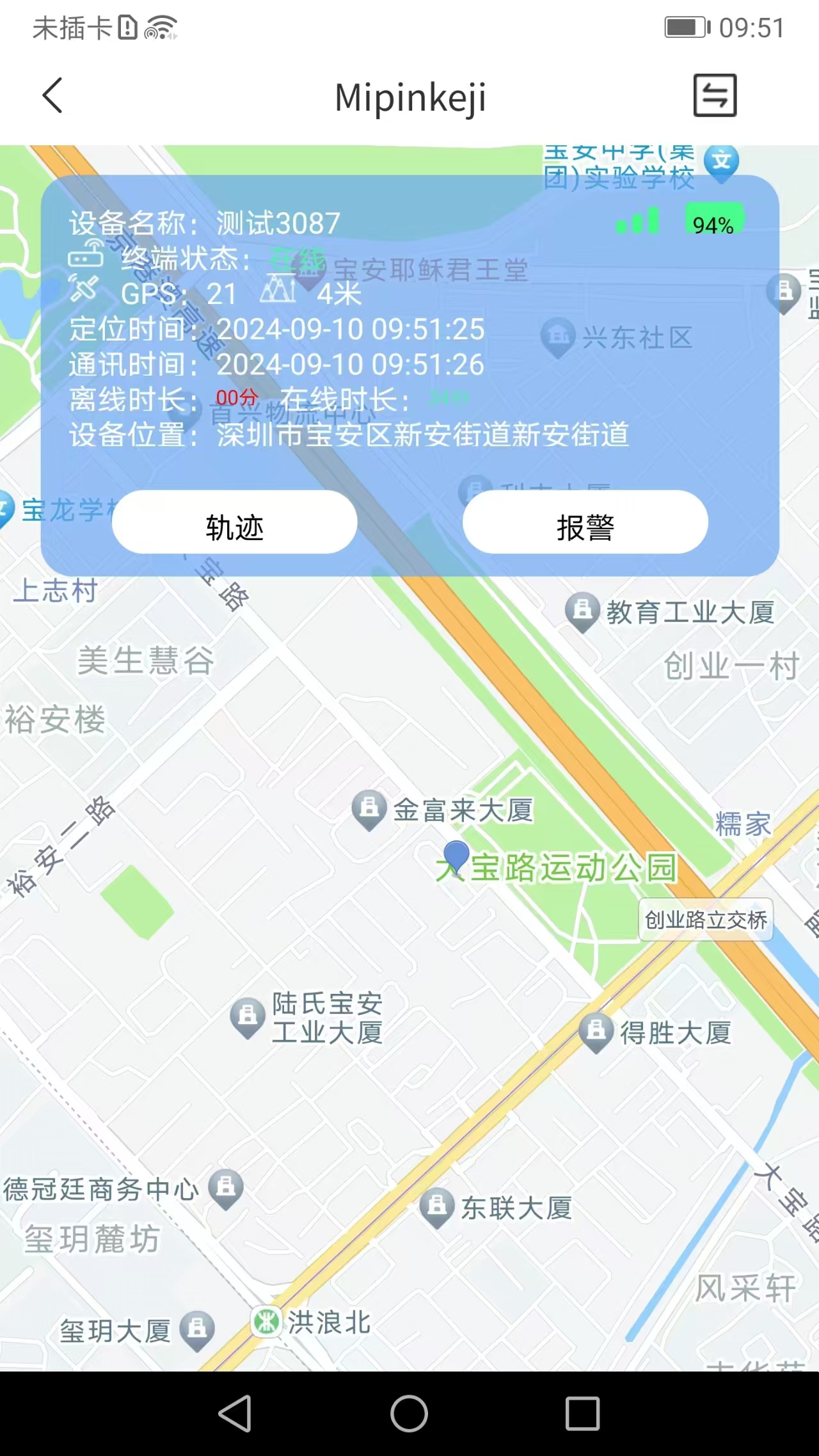Tap the back arrow to return

pyautogui.click(x=52, y=96)
